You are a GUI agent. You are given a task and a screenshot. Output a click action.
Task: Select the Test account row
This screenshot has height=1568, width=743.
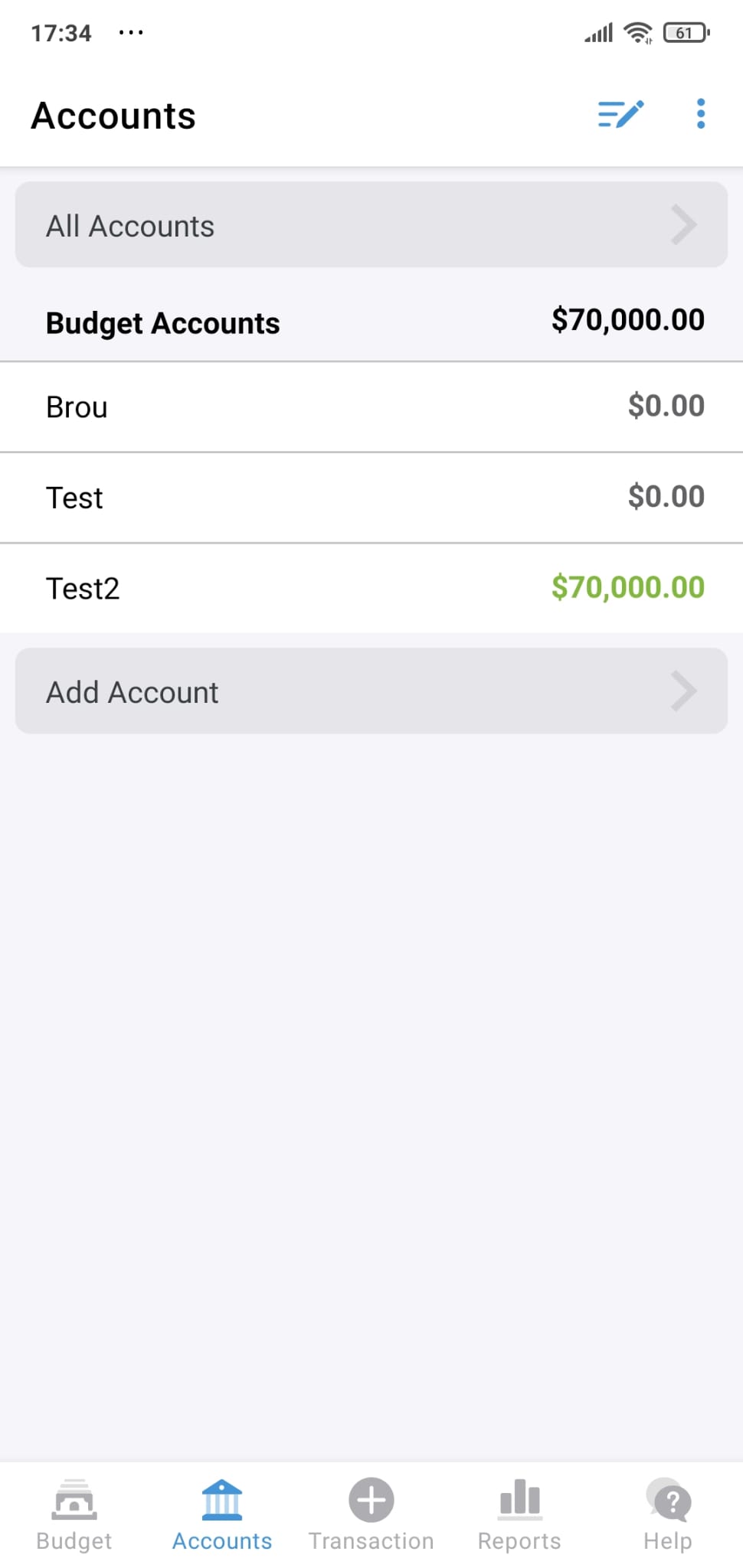pyautogui.click(x=371, y=498)
